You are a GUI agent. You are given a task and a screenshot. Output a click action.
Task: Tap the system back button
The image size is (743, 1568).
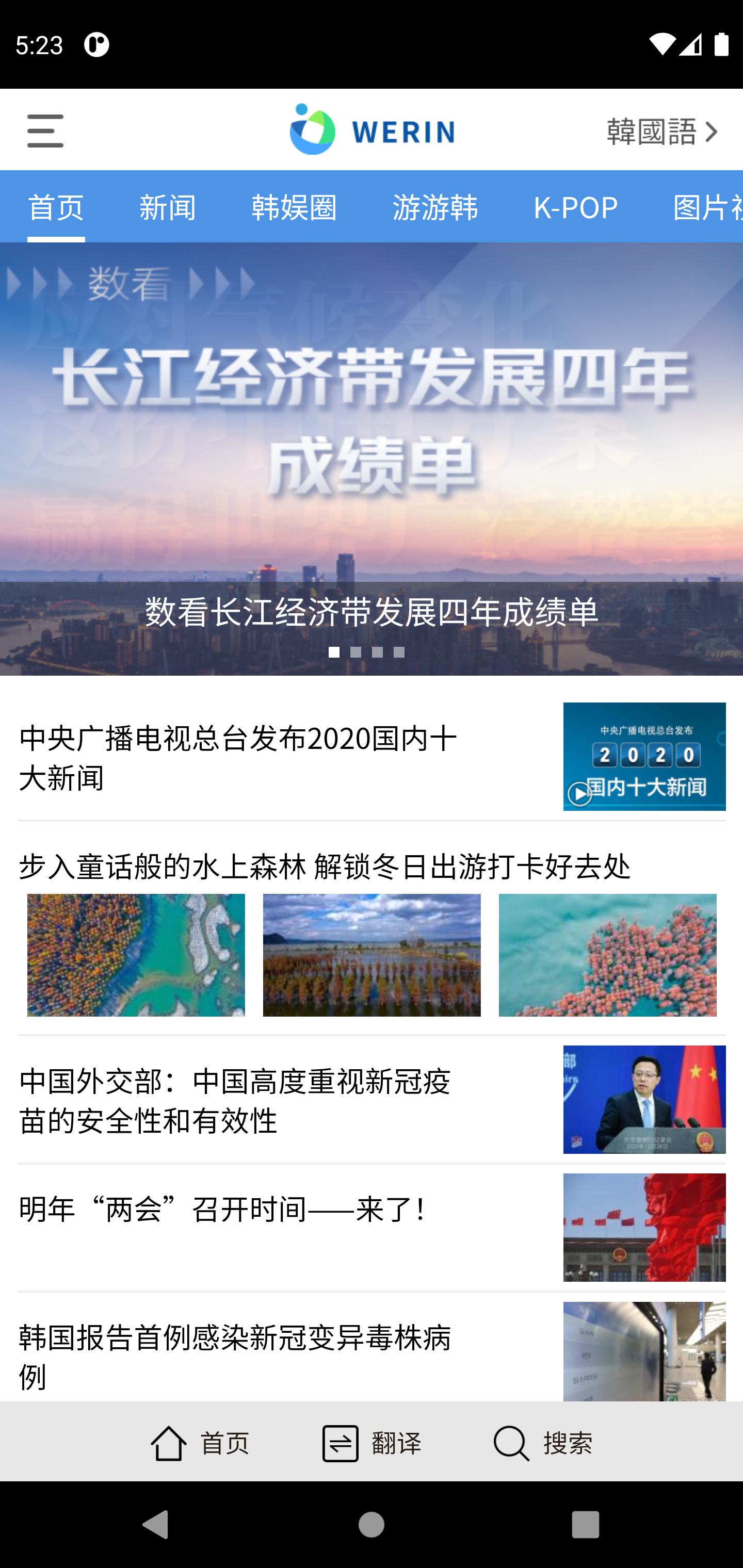(x=155, y=1525)
